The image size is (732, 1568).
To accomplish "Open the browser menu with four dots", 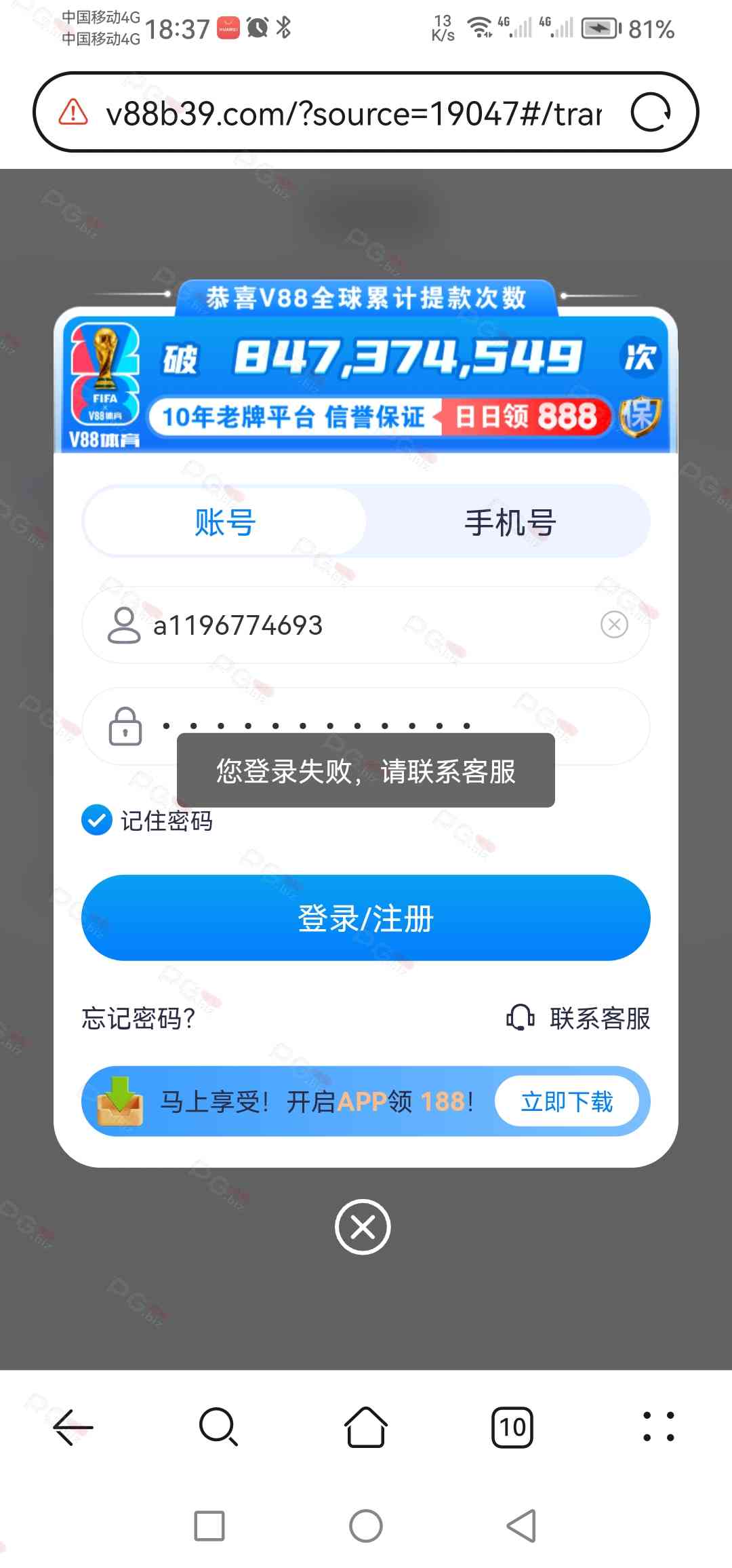I will 658,1427.
